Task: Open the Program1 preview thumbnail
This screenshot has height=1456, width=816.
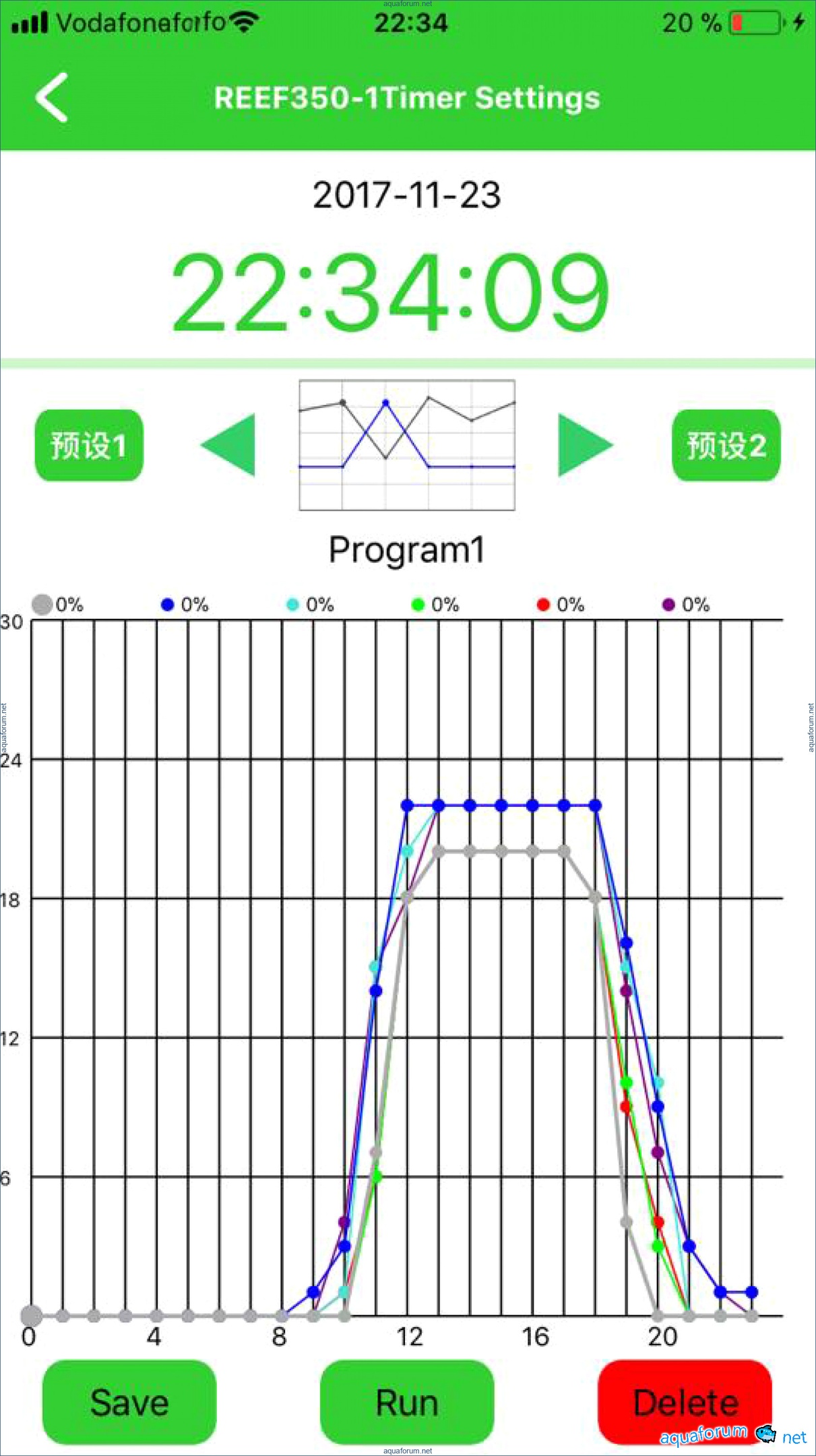Action: point(407,446)
